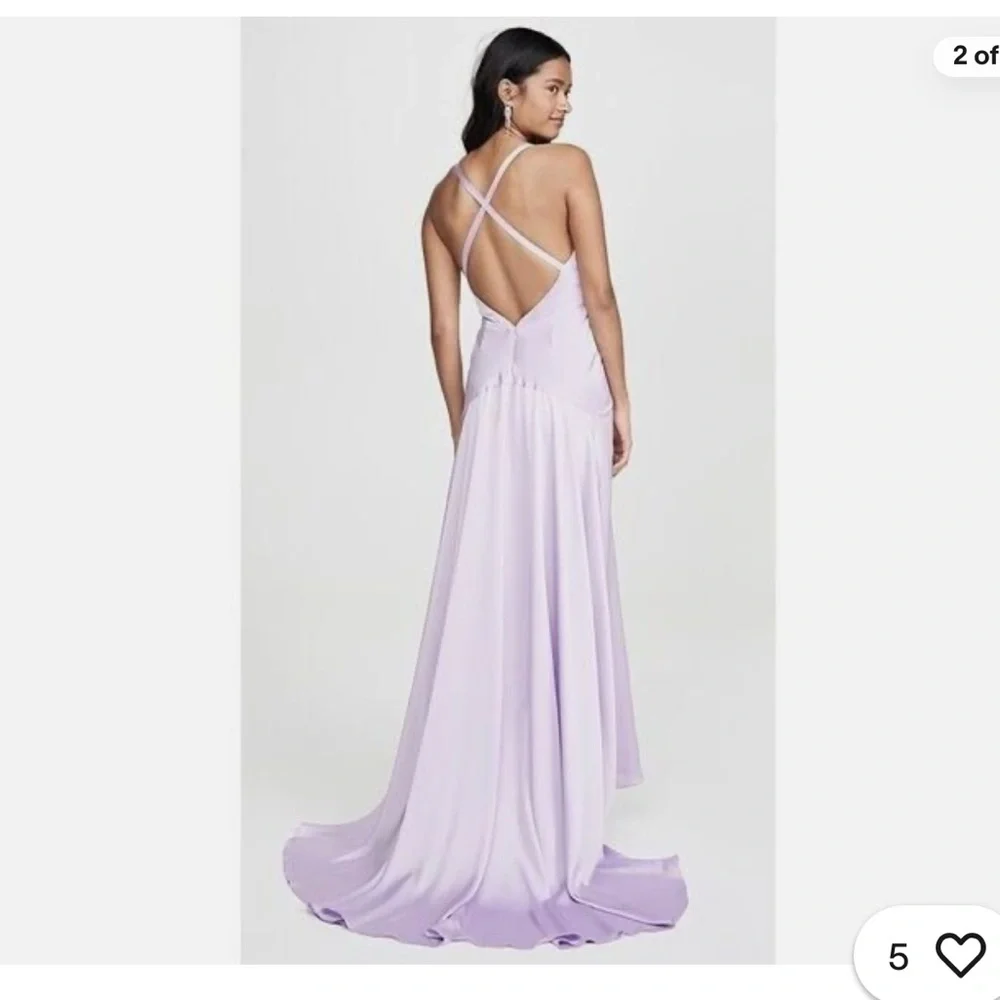
Task: Open the dress photo full screen
Action: coord(508,500)
